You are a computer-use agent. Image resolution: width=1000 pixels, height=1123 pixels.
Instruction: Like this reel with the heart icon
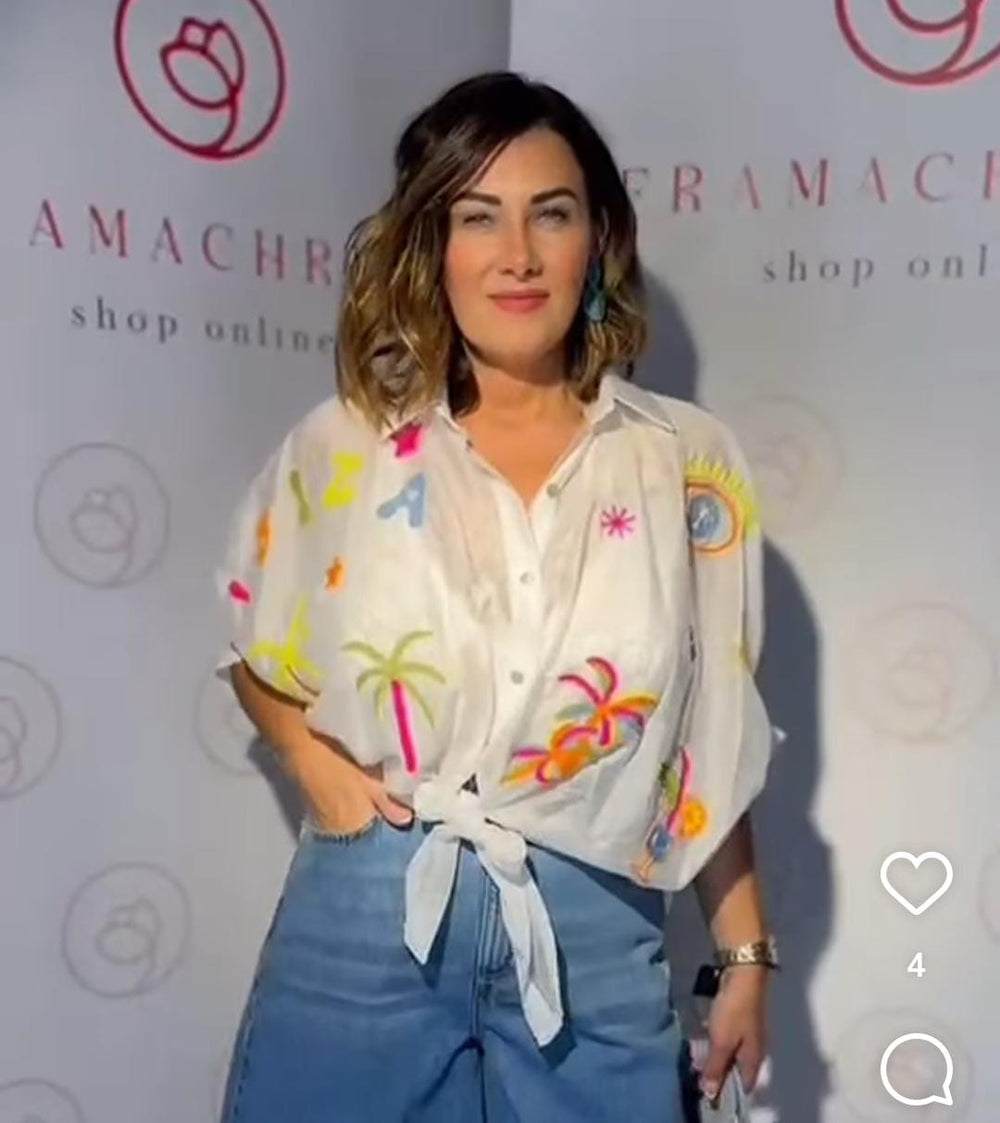[916, 882]
